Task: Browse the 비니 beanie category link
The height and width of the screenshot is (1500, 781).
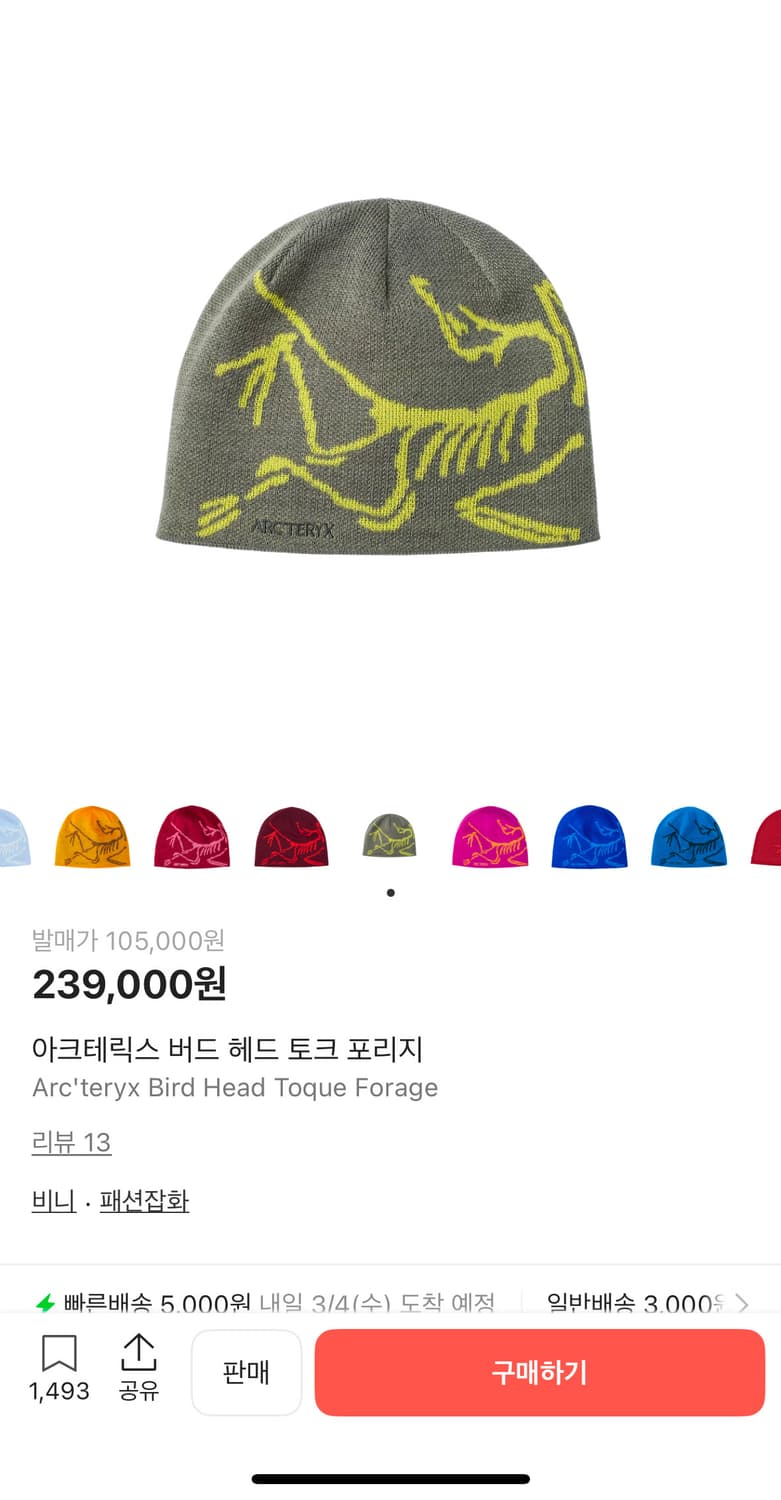Action: pyautogui.click(x=53, y=1200)
